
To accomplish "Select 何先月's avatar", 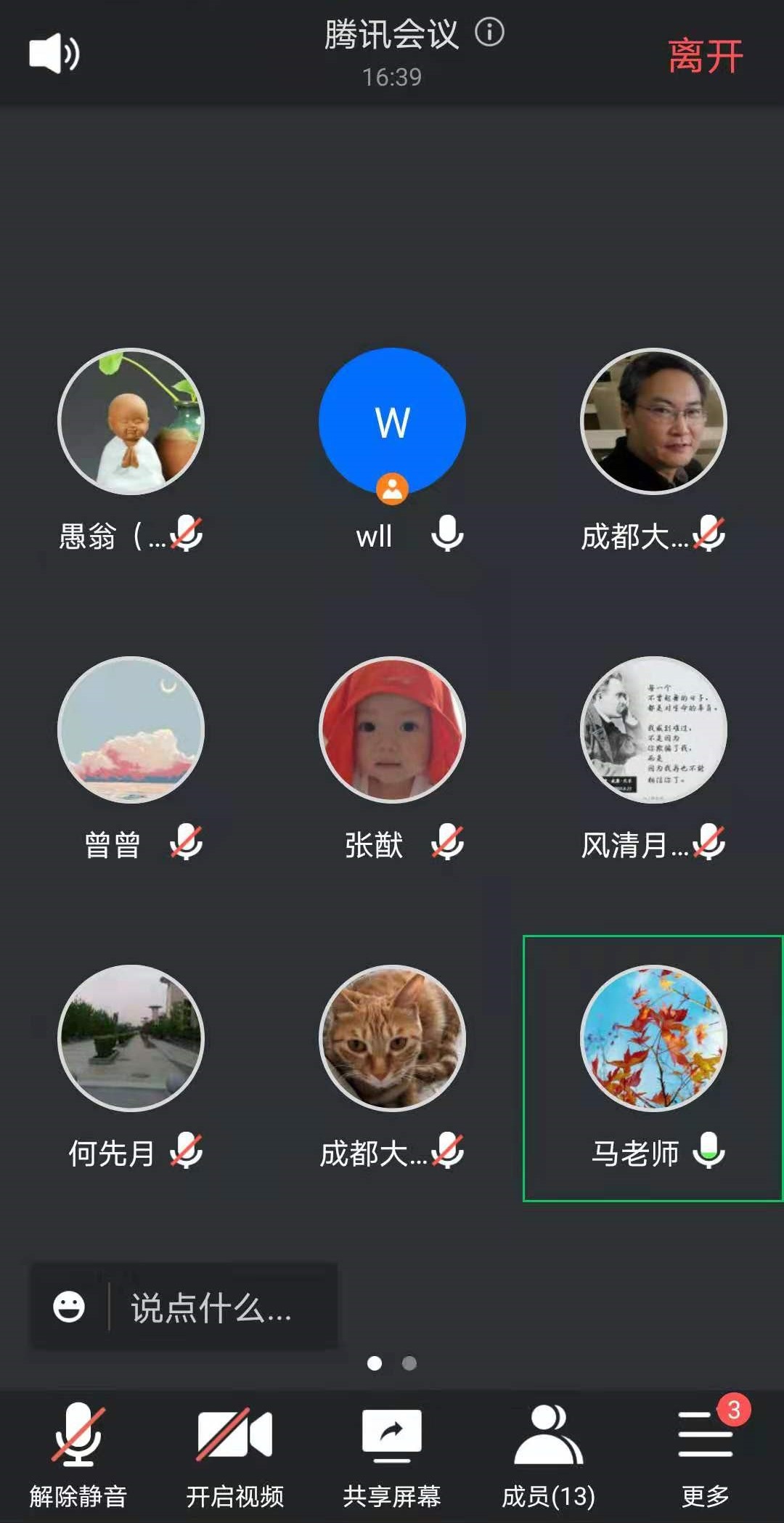I will tap(131, 1038).
